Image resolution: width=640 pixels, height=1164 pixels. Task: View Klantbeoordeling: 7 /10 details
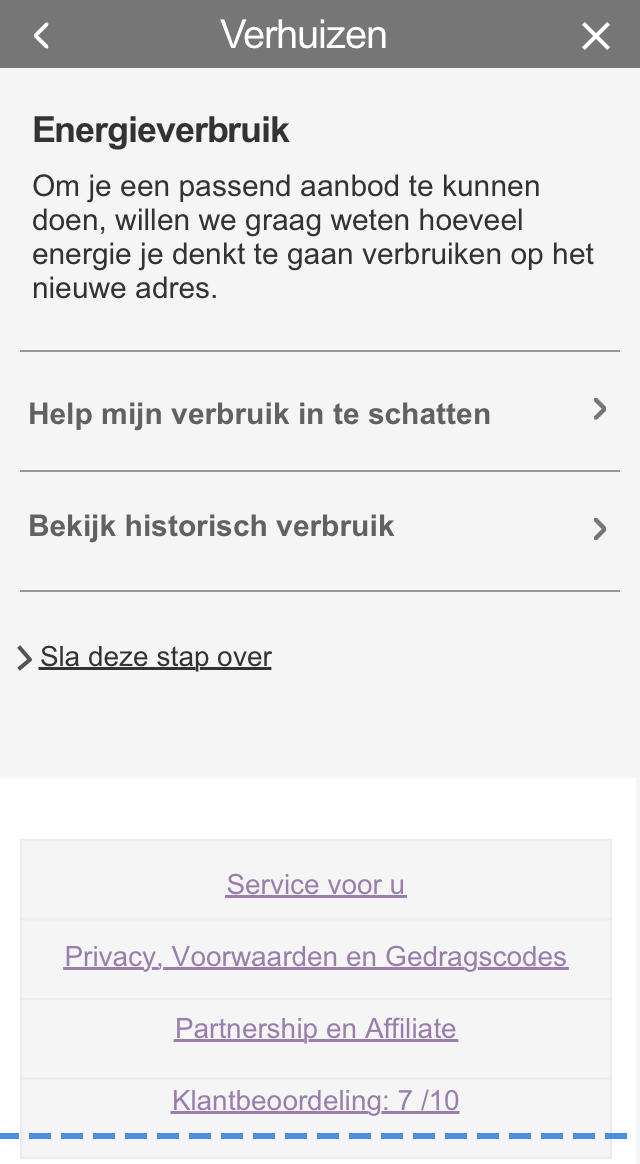(x=316, y=1101)
